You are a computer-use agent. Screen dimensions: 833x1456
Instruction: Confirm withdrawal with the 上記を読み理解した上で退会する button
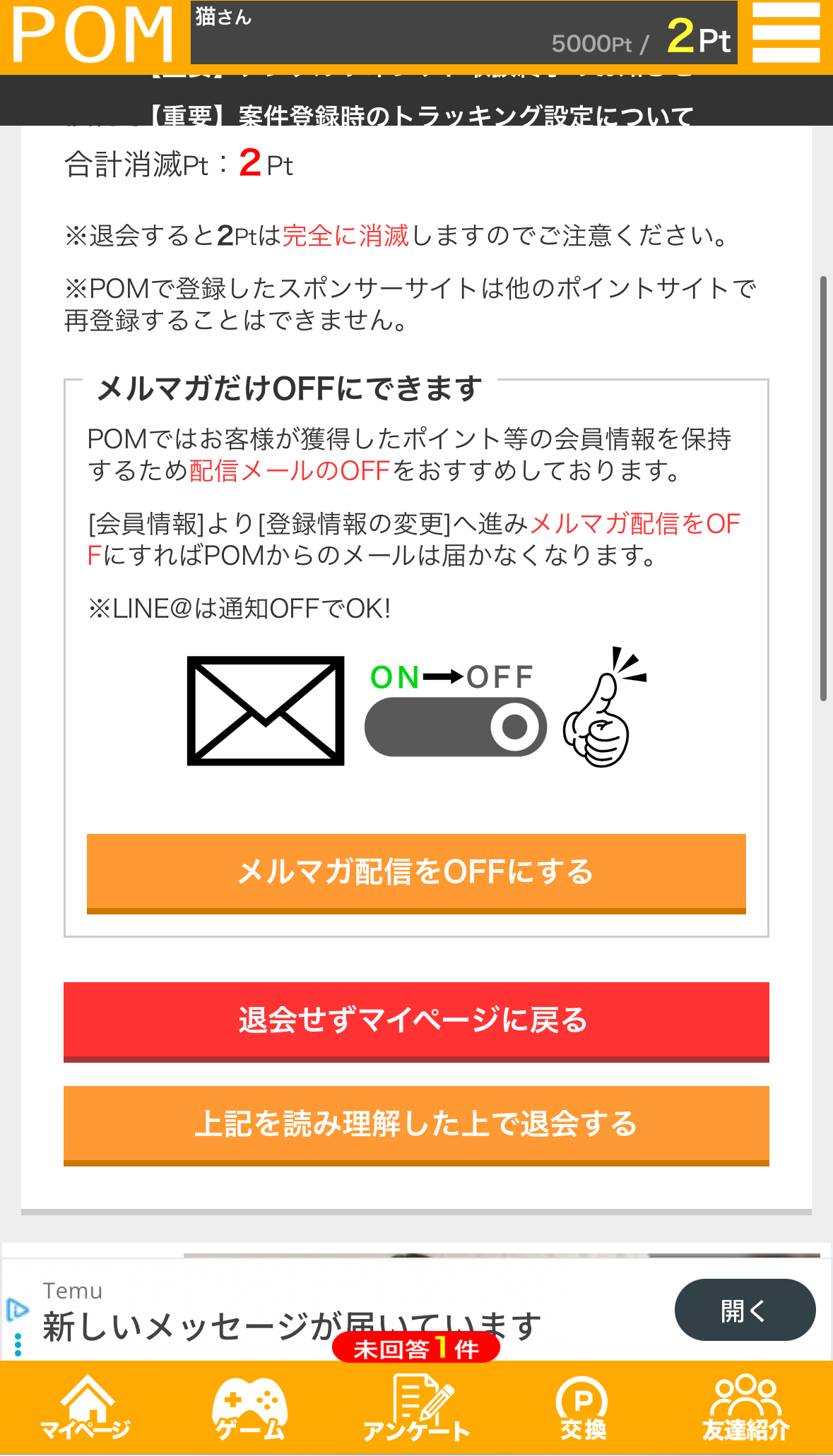click(x=416, y=1124)
